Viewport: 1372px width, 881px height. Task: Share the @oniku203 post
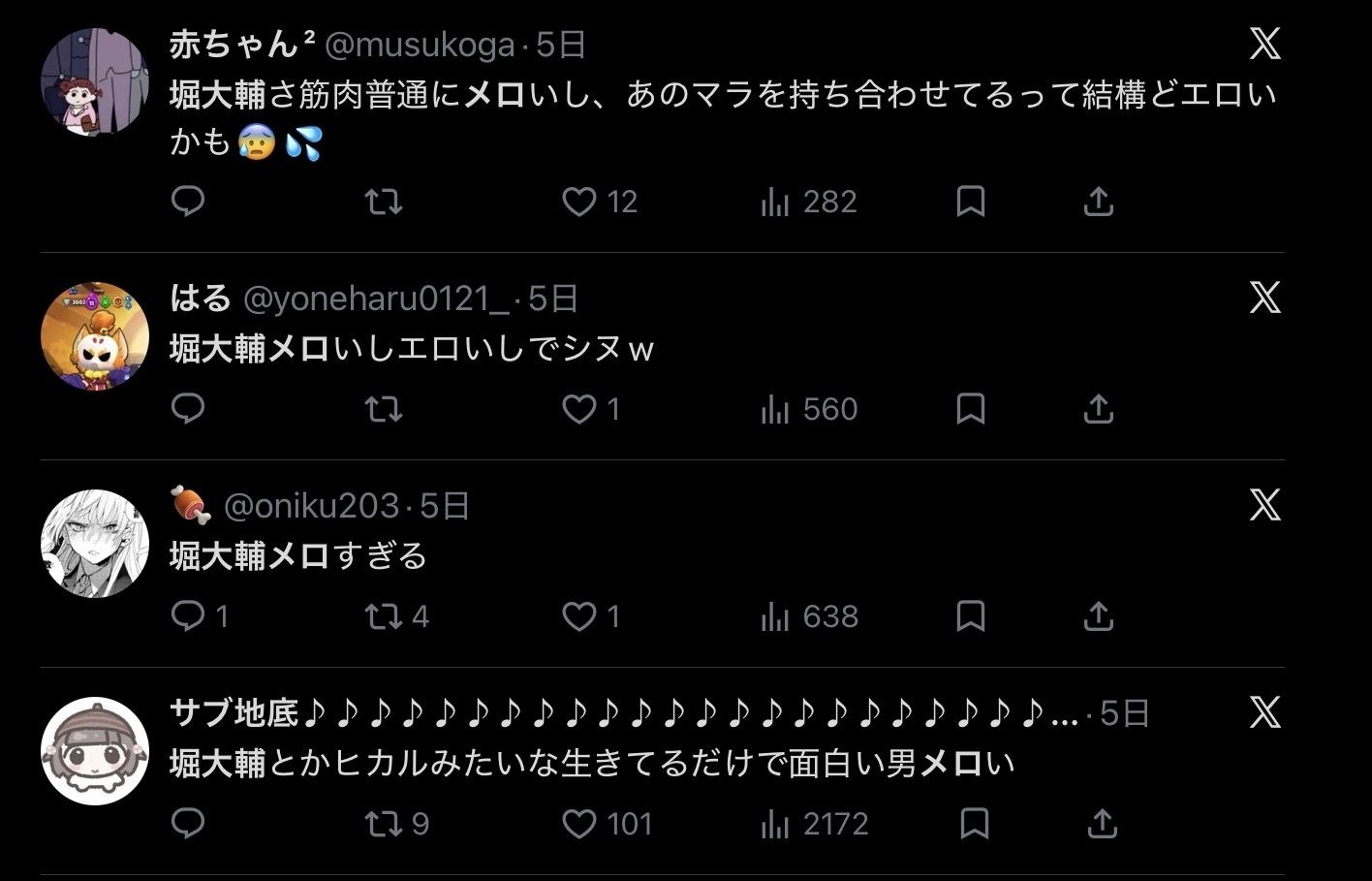[1098, 616]
